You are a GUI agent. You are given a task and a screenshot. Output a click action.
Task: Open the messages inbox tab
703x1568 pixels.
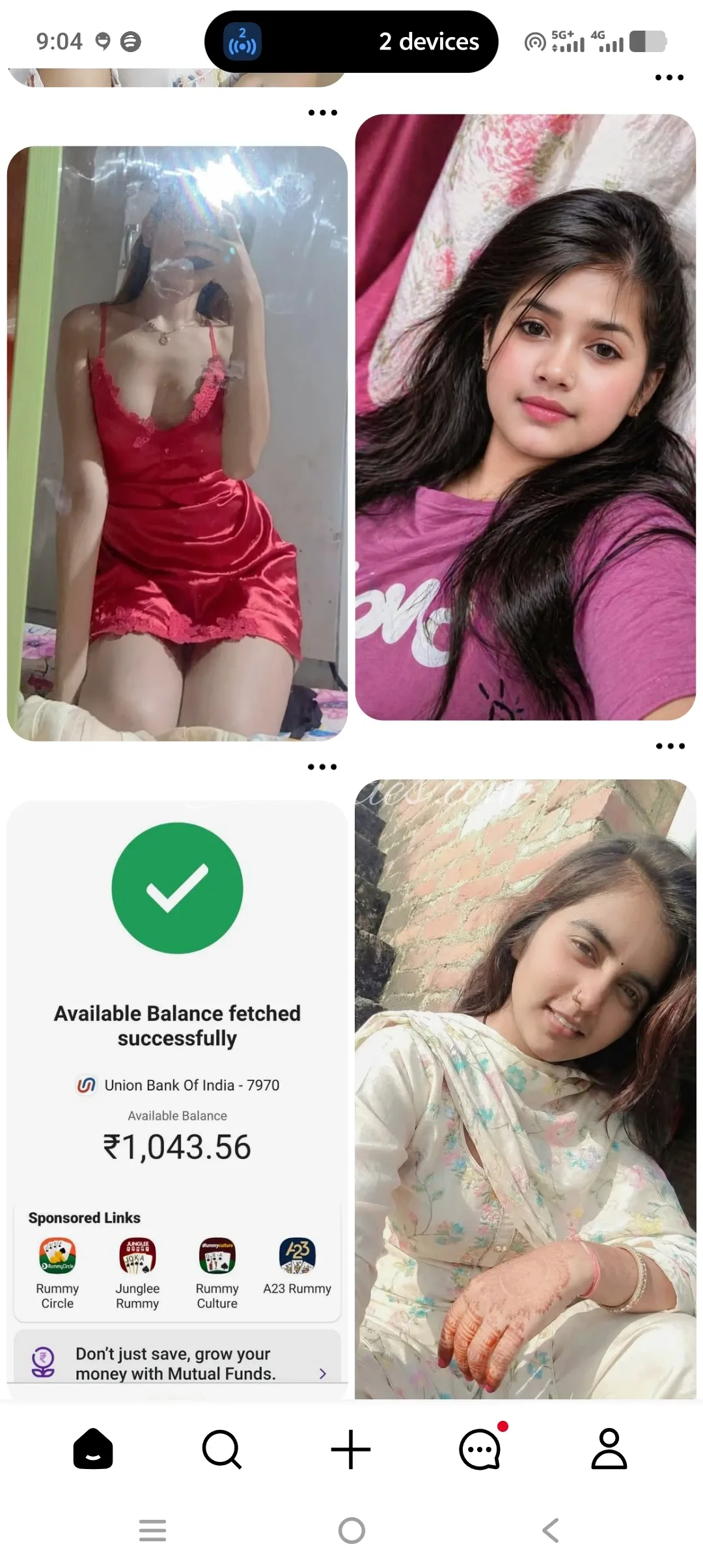[480, 1449]
